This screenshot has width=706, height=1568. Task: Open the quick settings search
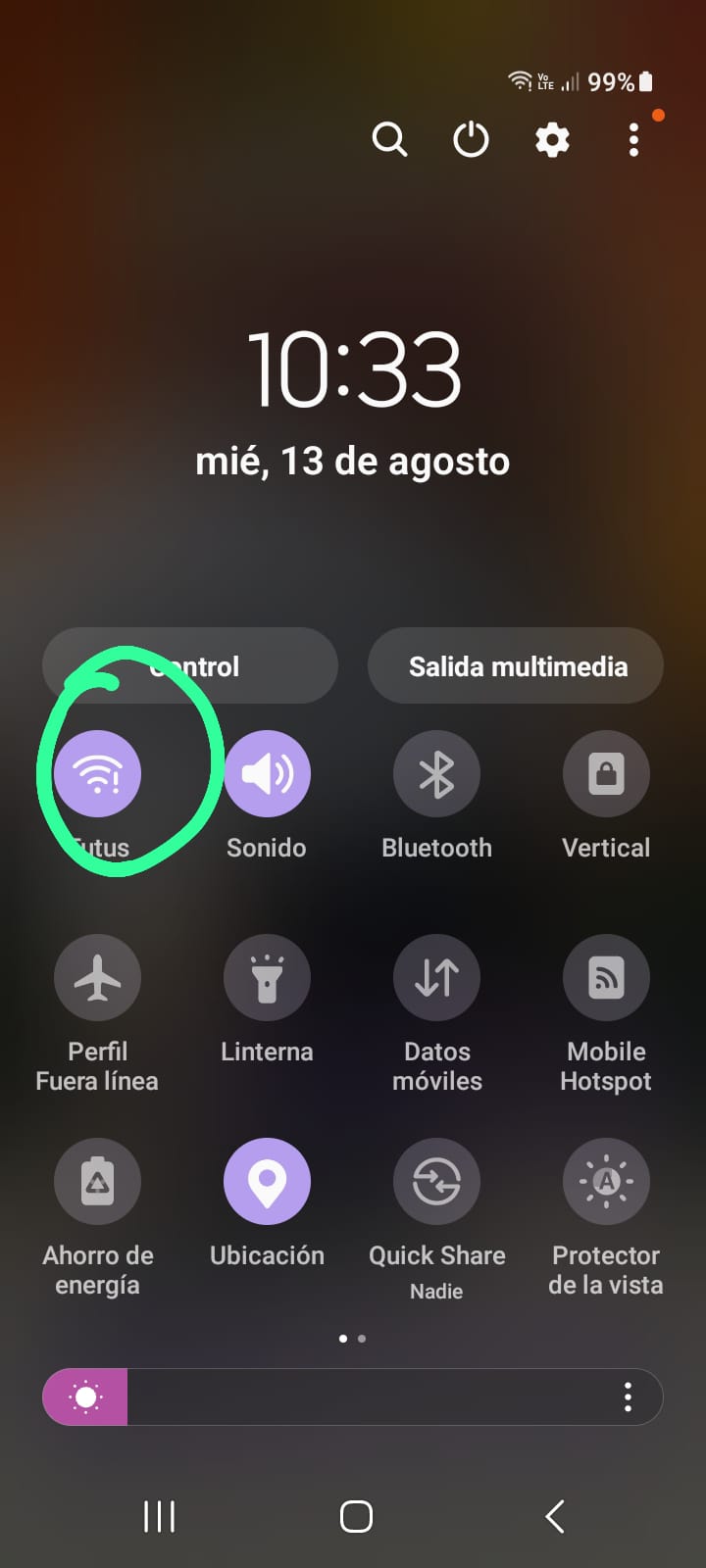pyautogui.click(x=389, y=139)
